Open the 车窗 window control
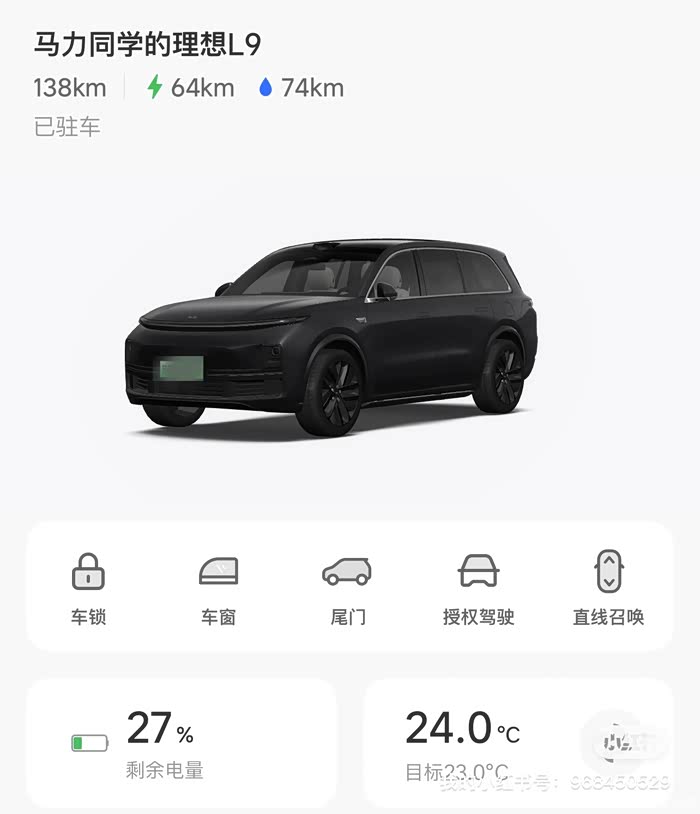 tap(219, 588)
